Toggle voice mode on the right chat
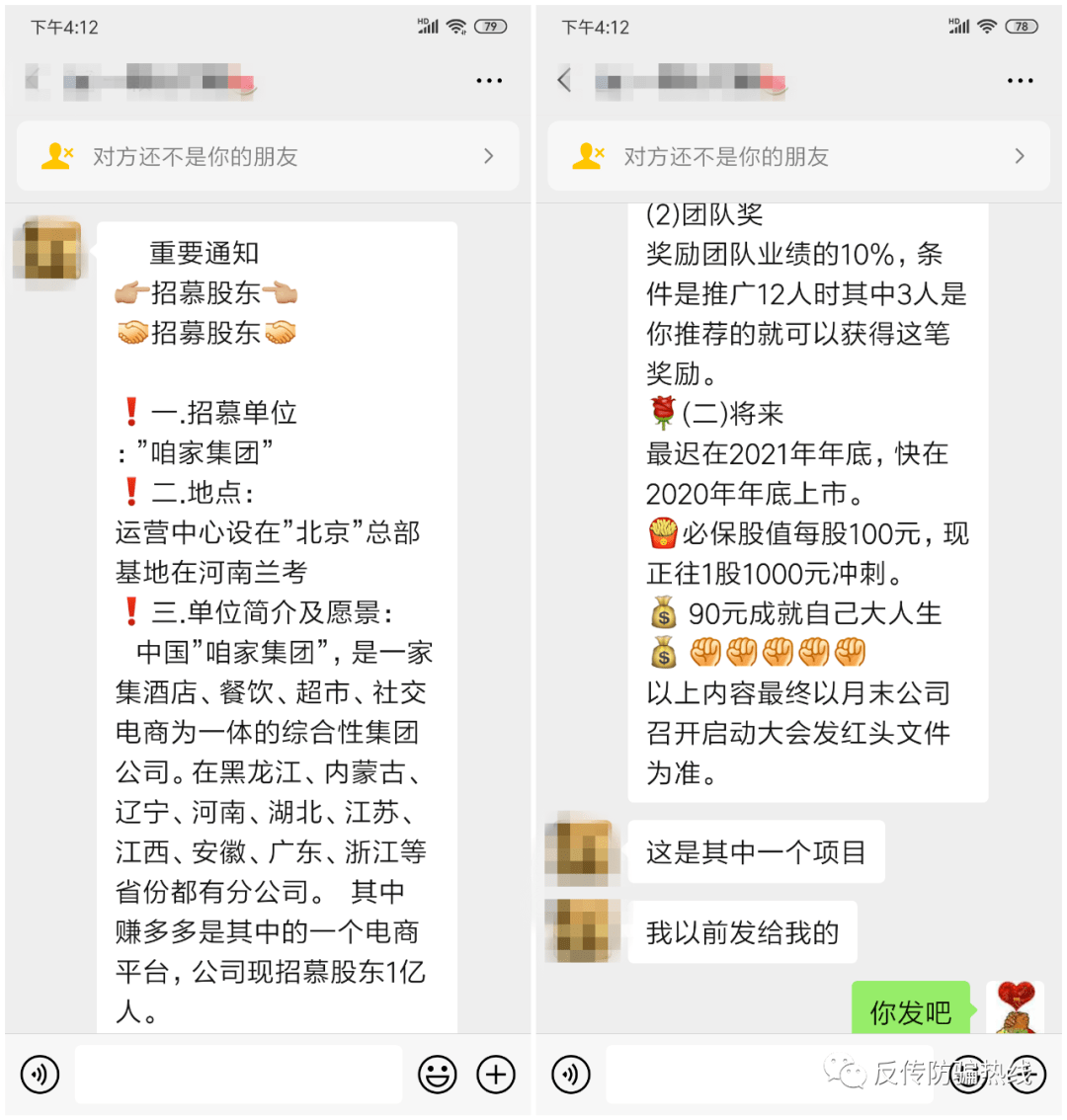1067x1120 pixels. tap(570, 1075)
